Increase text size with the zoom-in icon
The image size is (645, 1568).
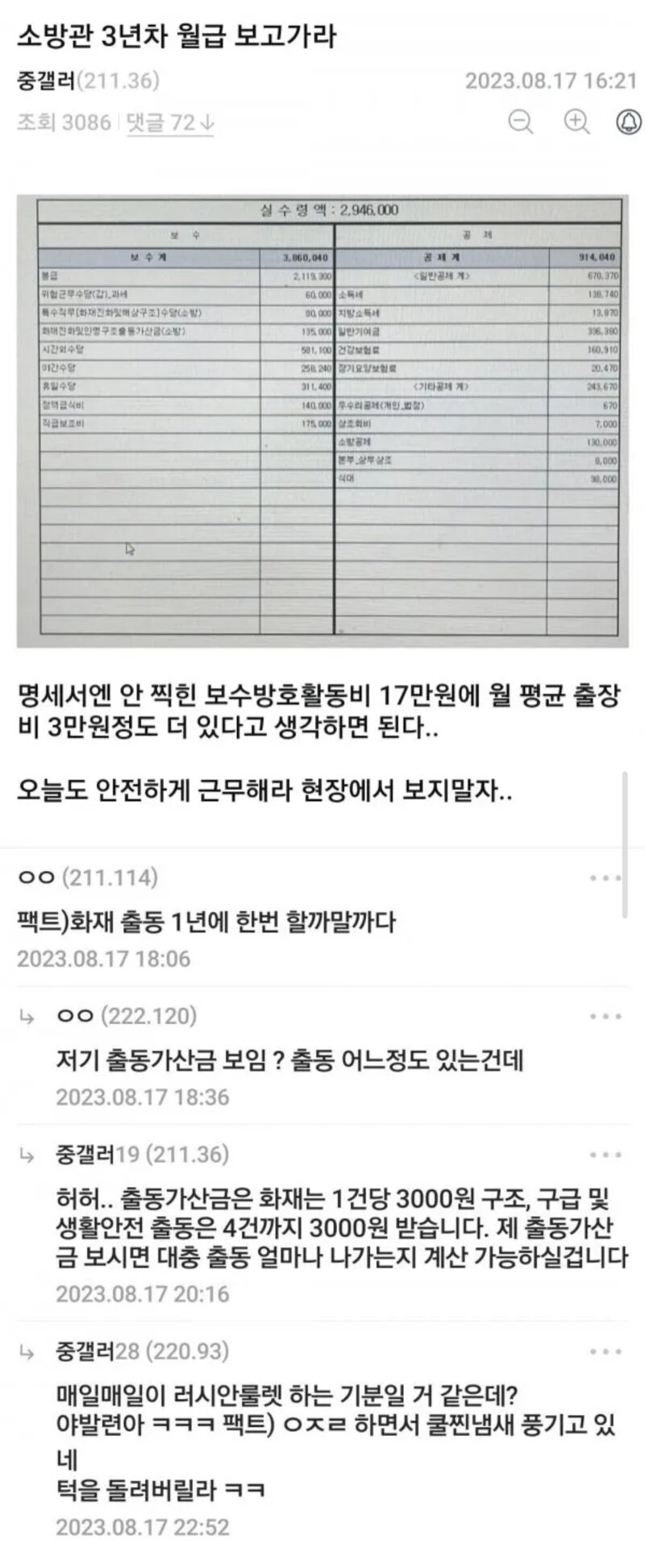click(x=576, y=122)
